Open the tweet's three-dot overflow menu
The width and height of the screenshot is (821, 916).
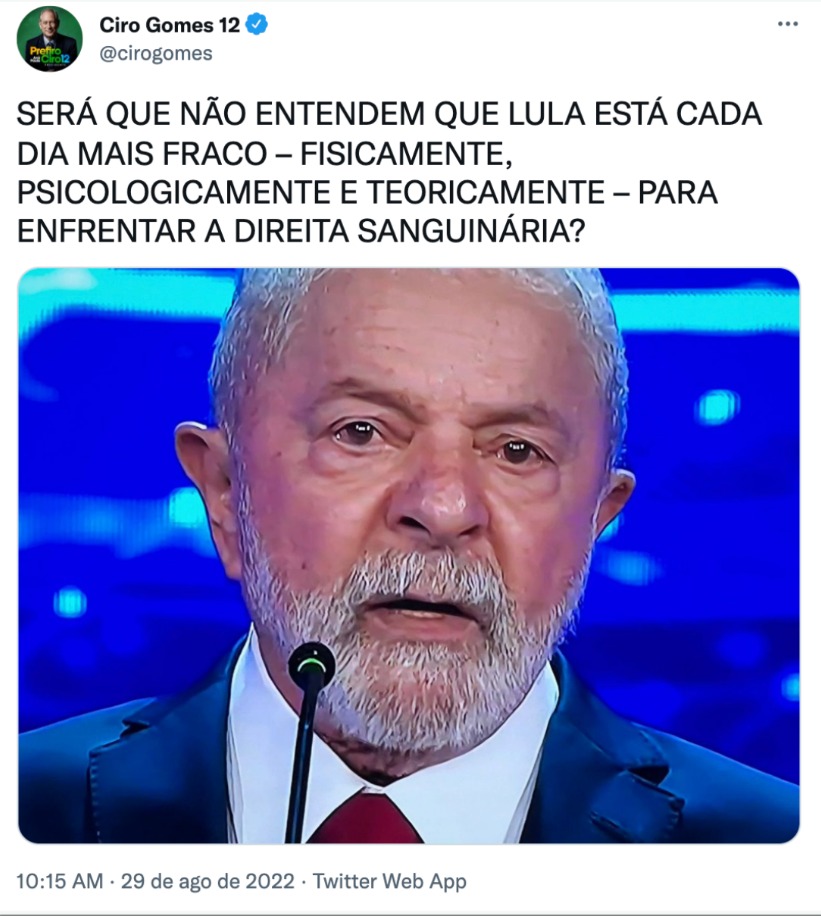point(788,24)
